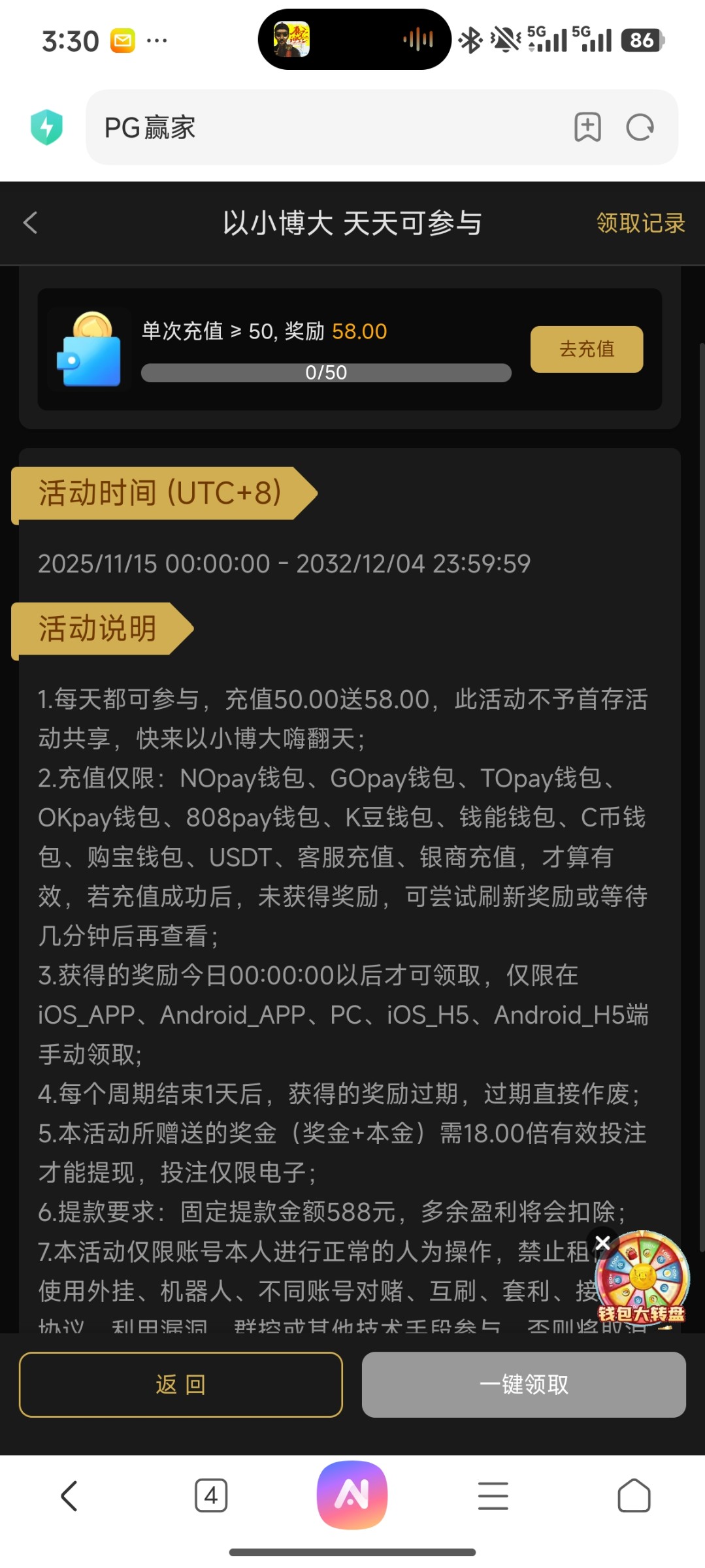This screenshot has height=1568, width=705.
Task: Open the browser security shield
Action: 46,127
